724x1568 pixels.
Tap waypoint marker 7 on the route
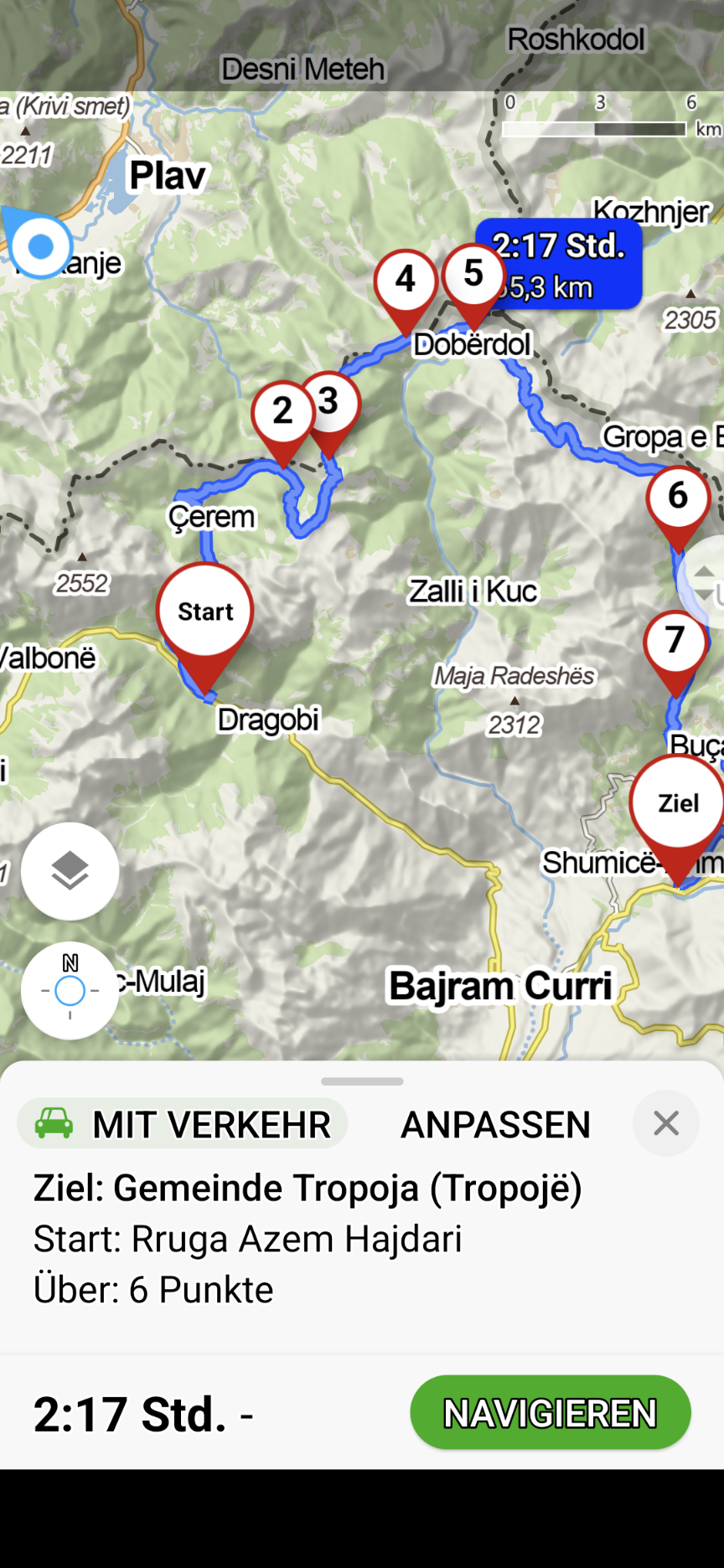pyautogui.click(x=675, y=641)
